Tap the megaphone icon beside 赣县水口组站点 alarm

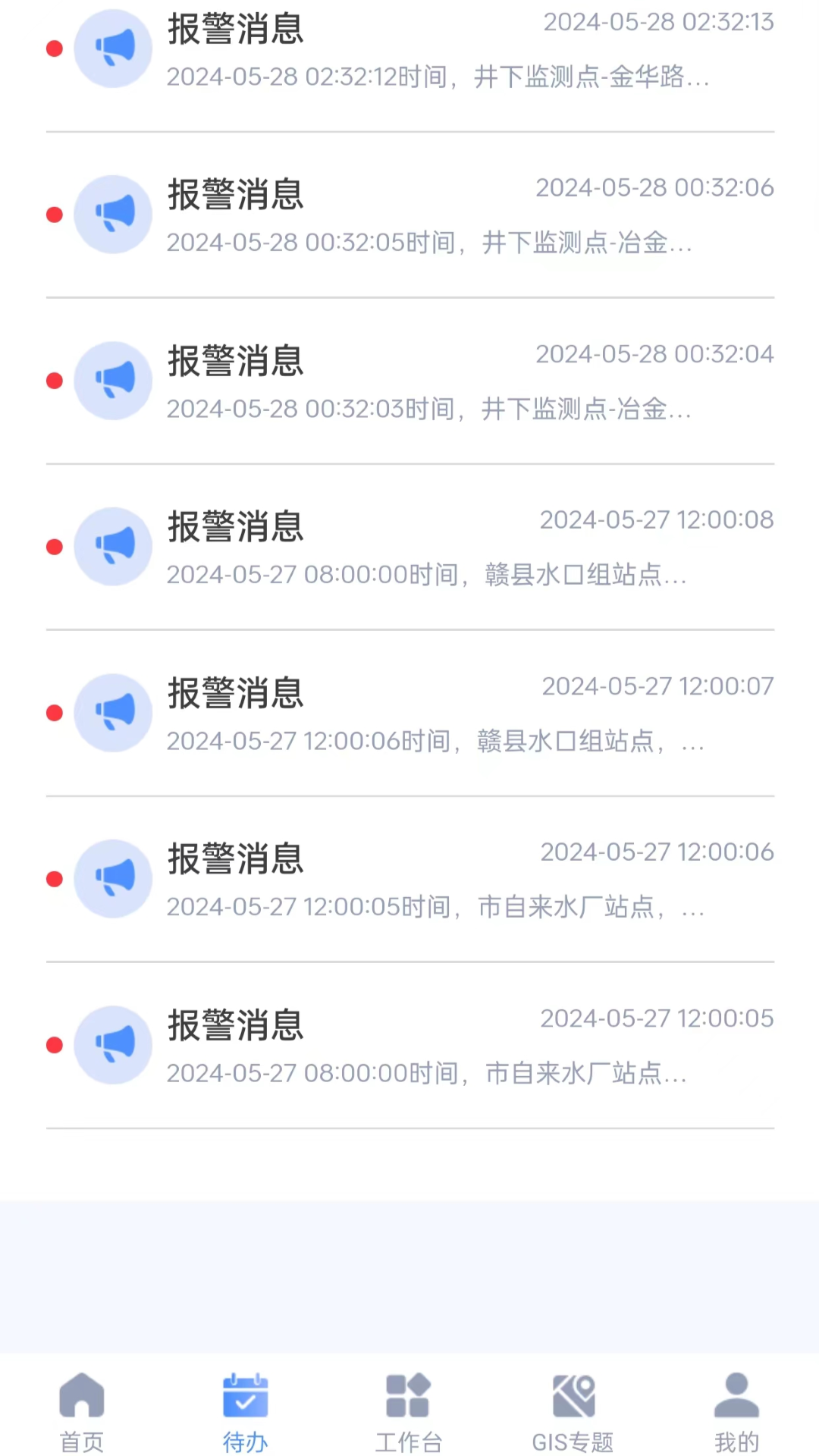click(112, 546)
